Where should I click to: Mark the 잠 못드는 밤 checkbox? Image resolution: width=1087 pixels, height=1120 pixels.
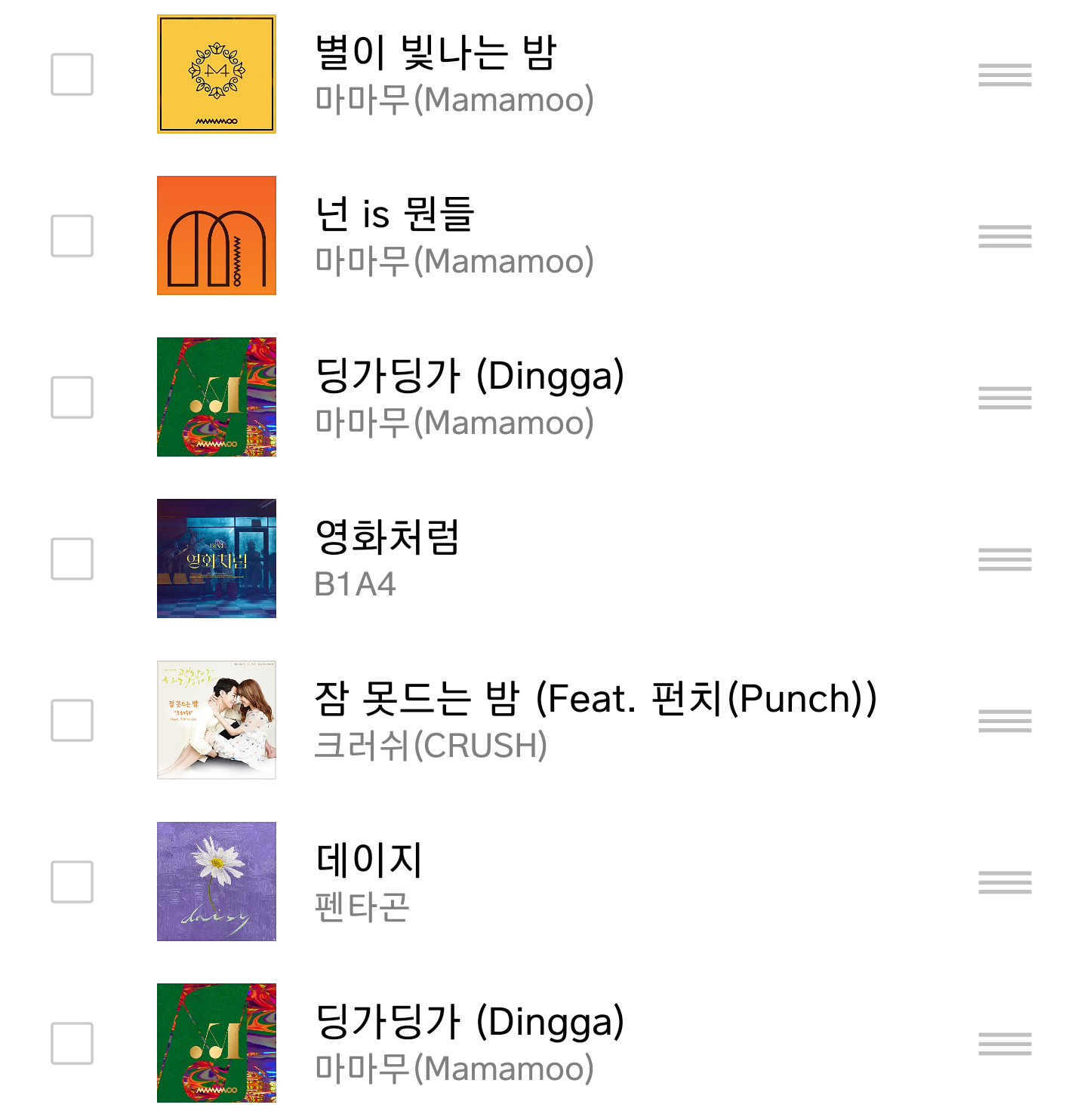[72, 721]
